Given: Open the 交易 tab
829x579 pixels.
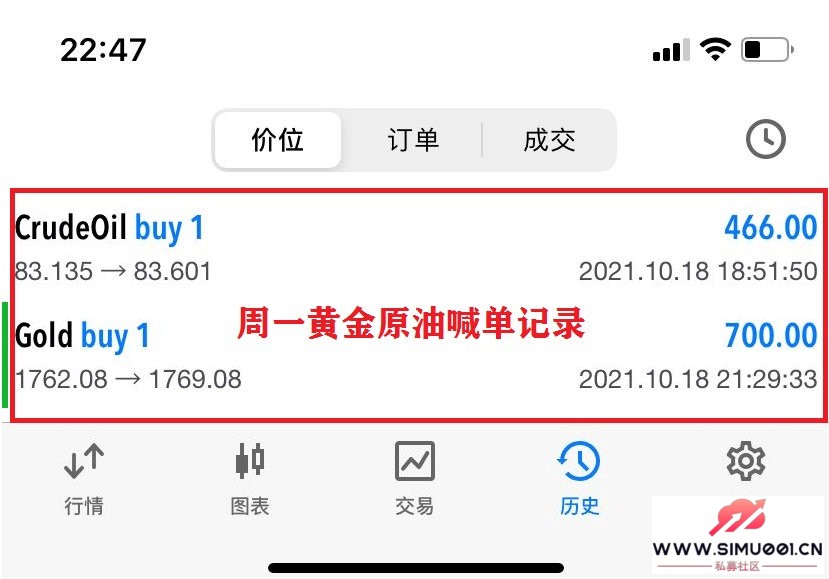Looking at the screenshot, I should (414, 478).
